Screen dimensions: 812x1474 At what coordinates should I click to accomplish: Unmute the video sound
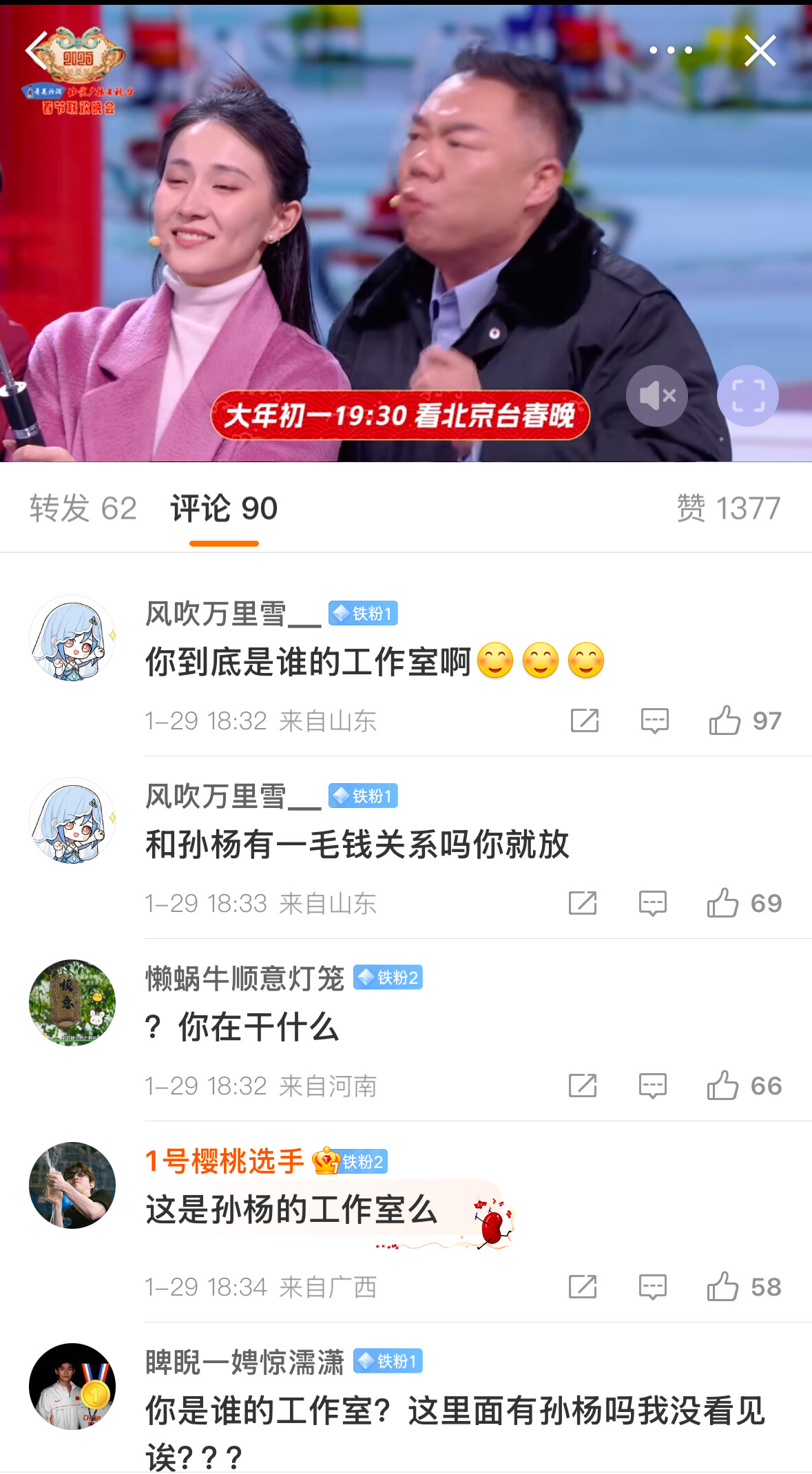pyautogui.click(x=656, y=396)
